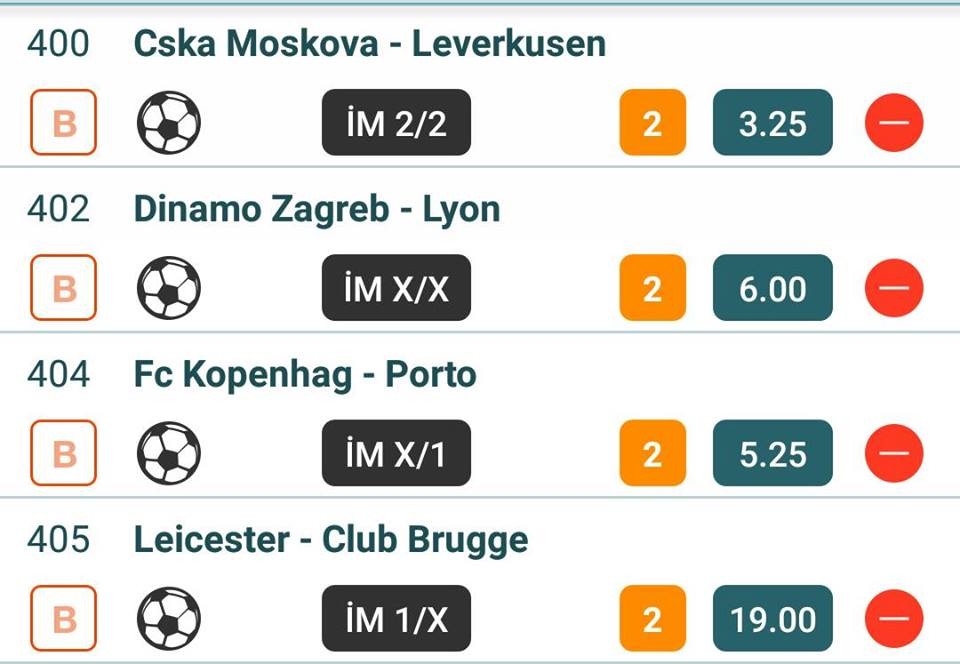Delete the Fc Kopenhag - Porto selection
The image size is (960, 664).
pyautogui.click(x=893, y=454)
